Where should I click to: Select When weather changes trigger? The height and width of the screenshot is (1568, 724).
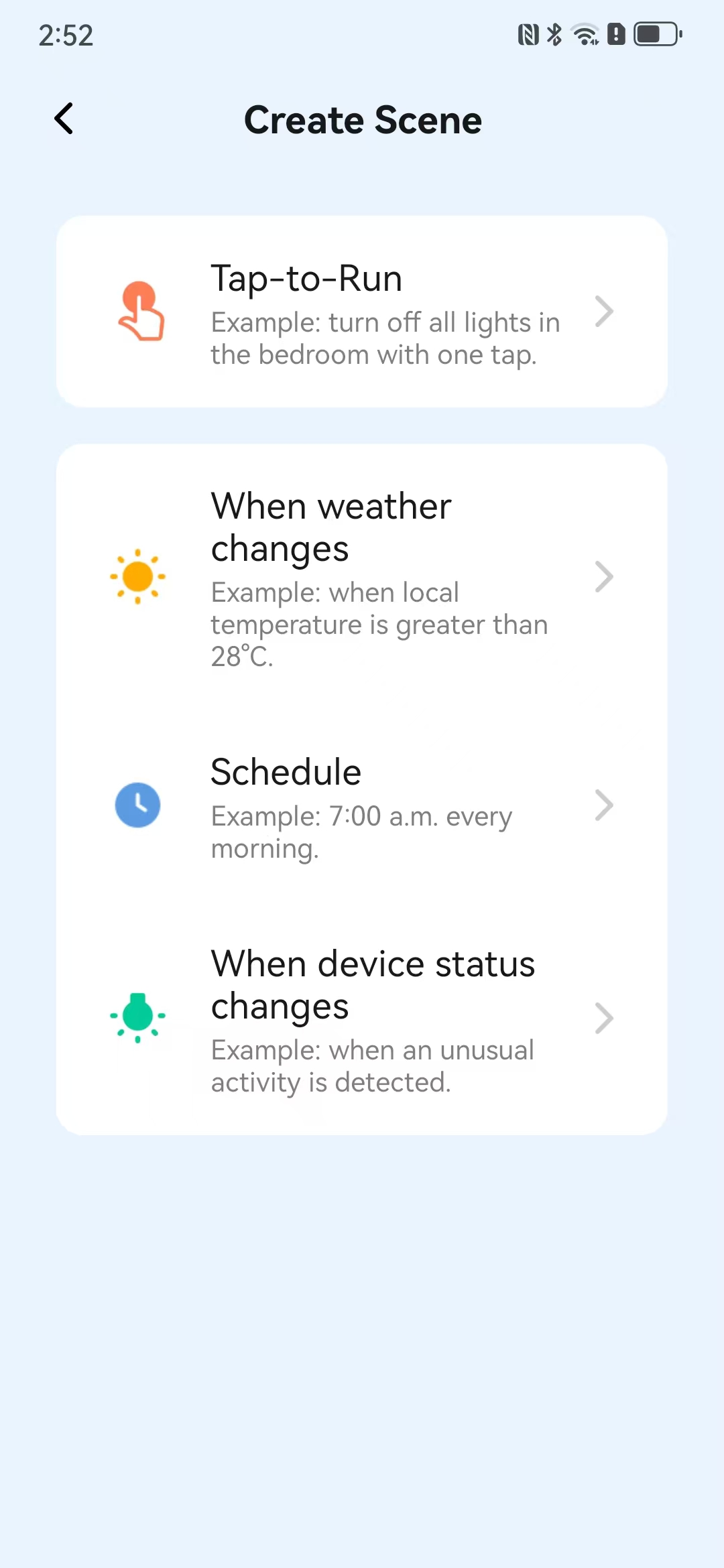(x=362, y=576)
